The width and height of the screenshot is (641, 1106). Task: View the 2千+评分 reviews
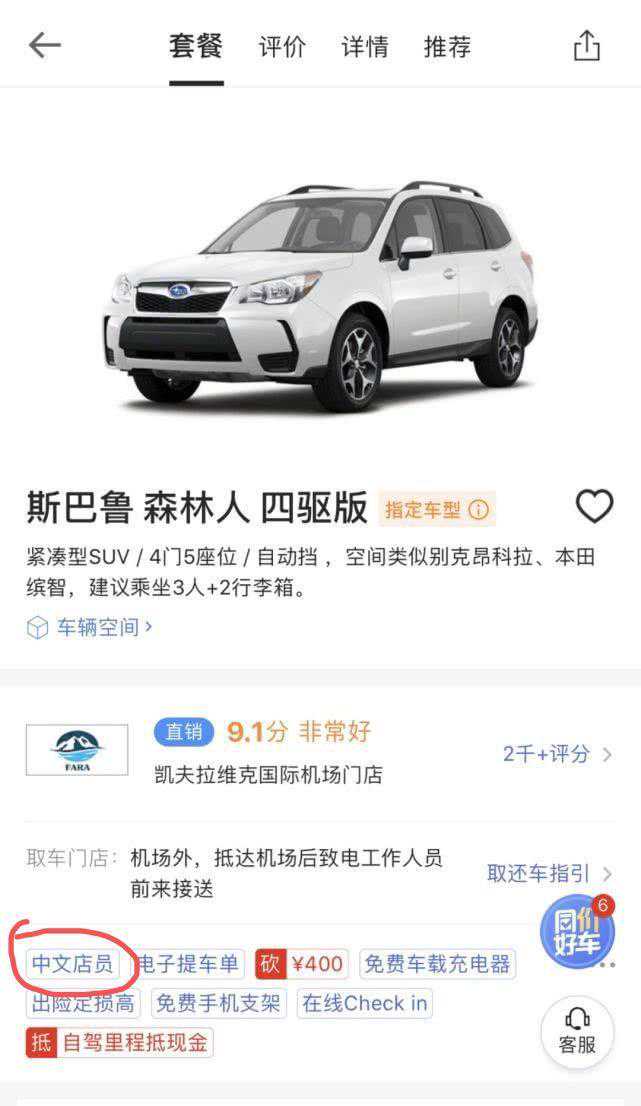click(x=557, y=754)
